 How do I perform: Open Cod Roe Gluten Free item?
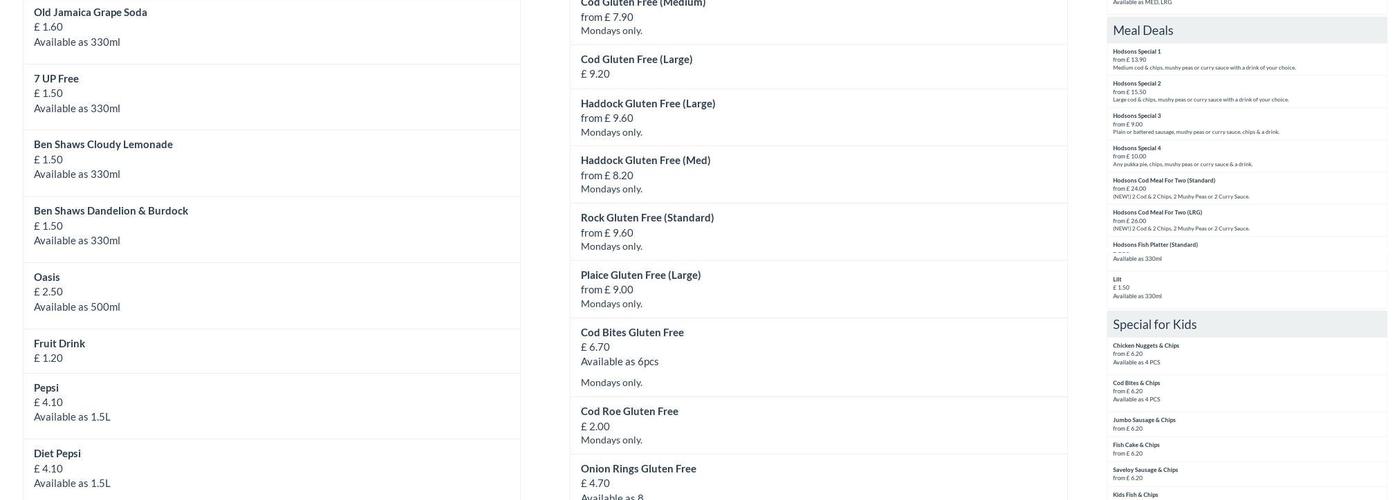coord(629,412)
